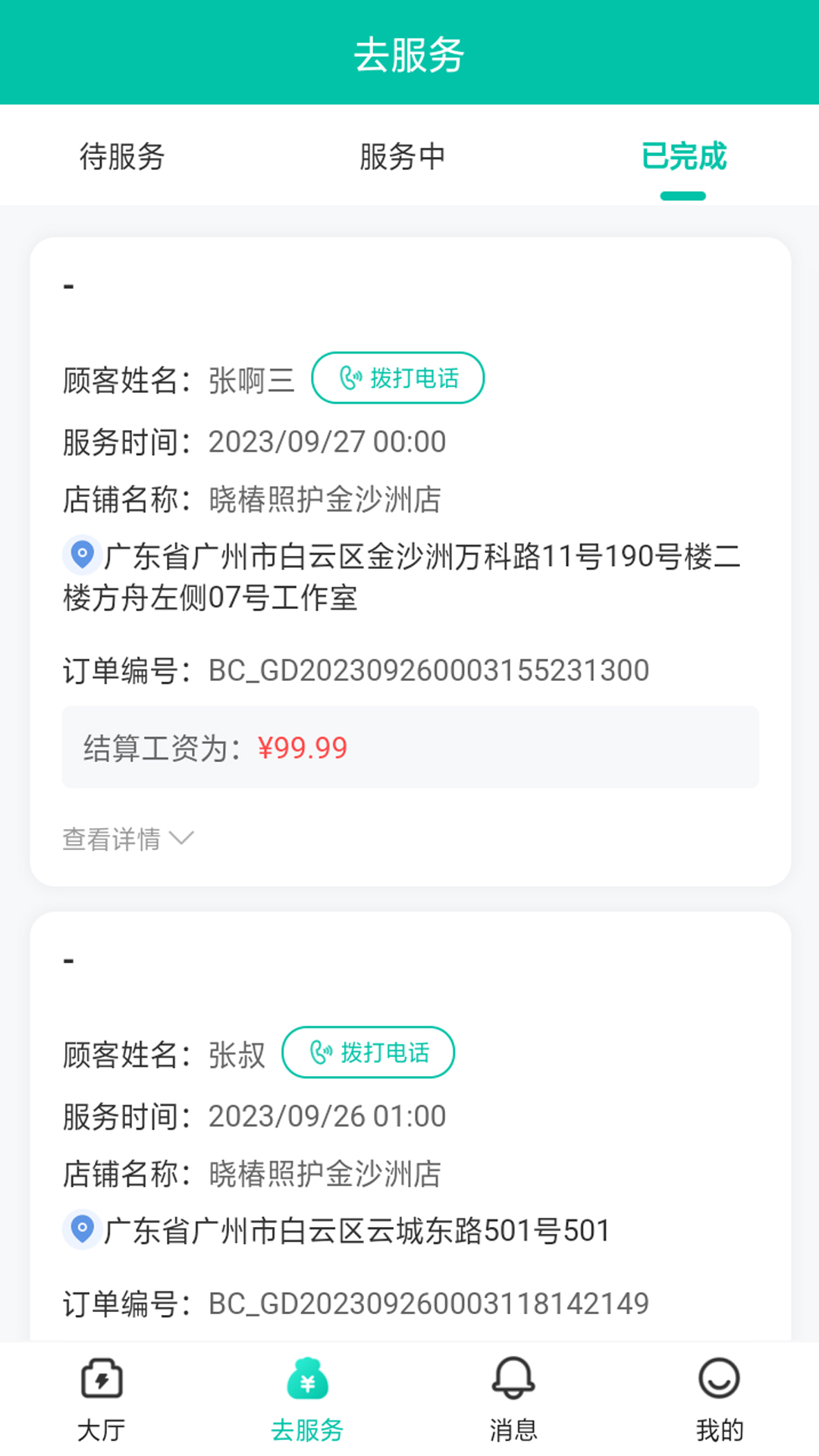This screenshot has height=1456, width=819.
Task: Expand 查看详情 for the ¥99.99 order
Action: [128, 839]
